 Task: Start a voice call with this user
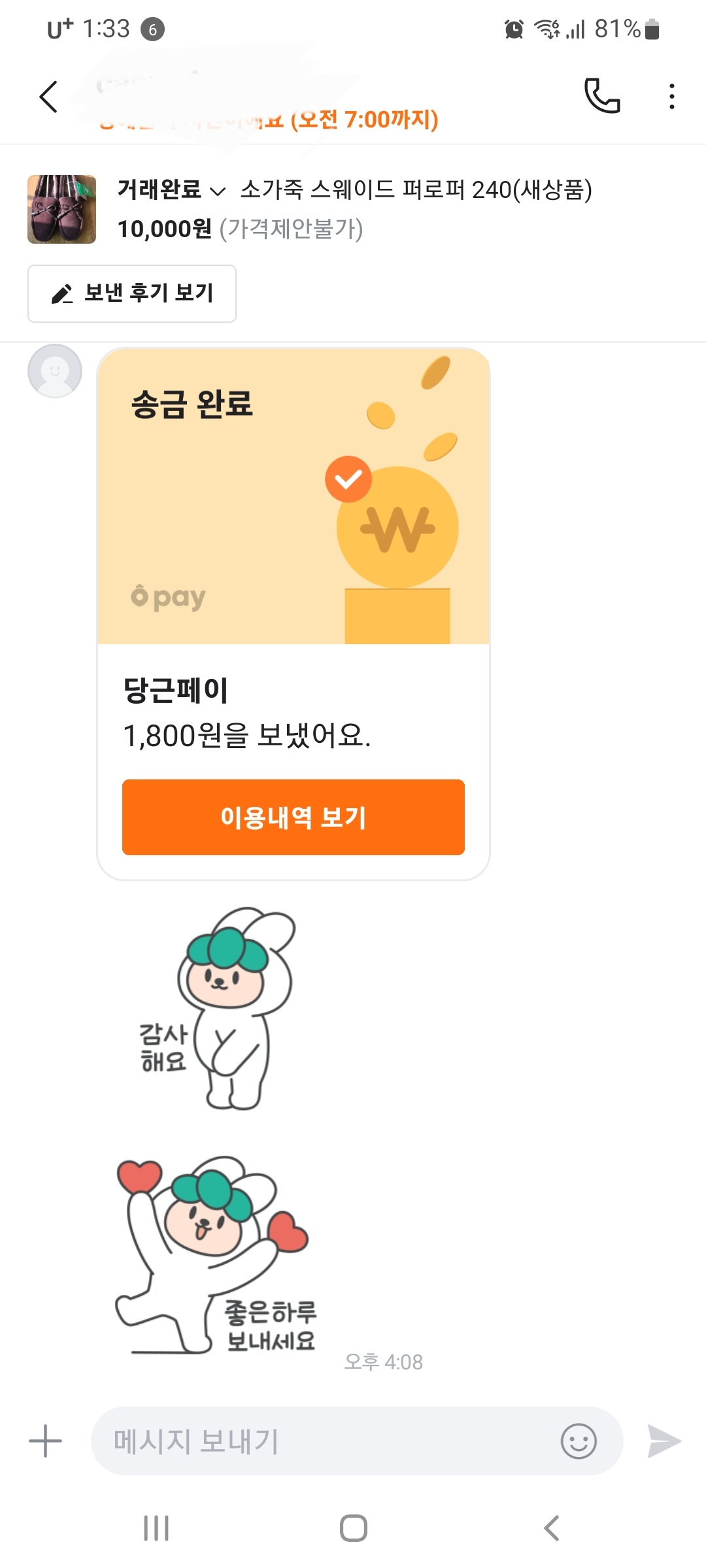point(601,96)
